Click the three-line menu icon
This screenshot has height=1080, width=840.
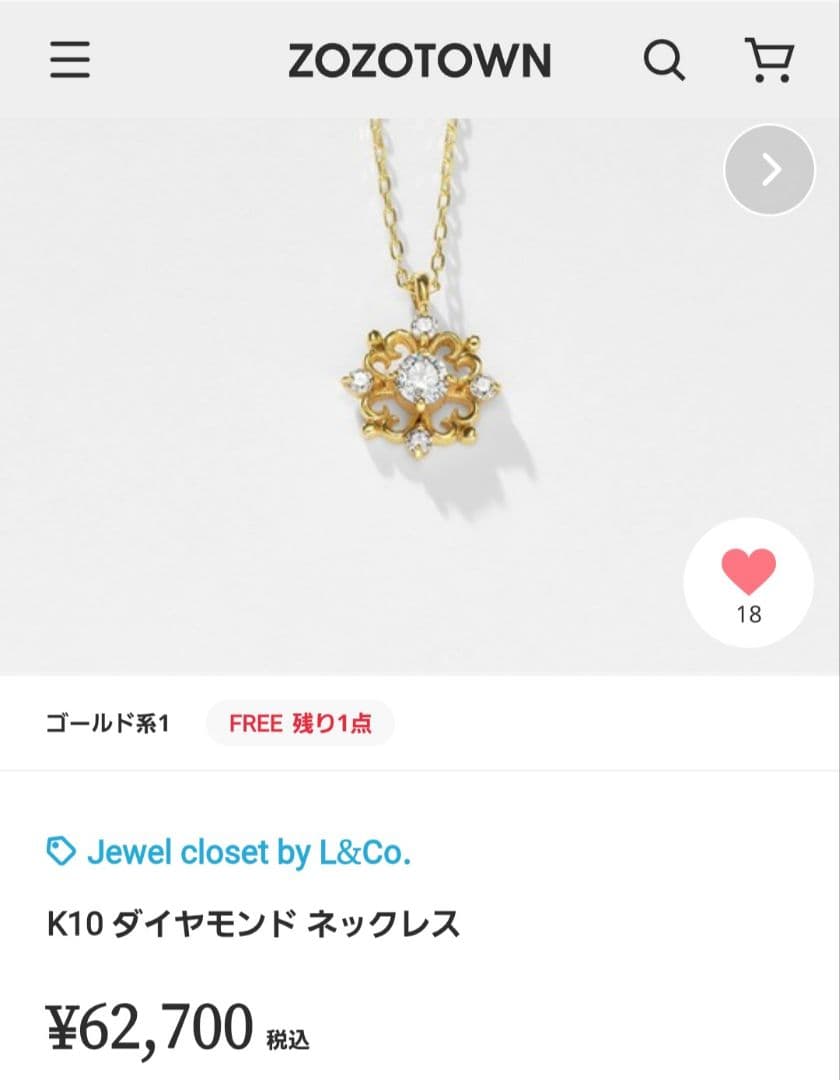(68, 60)
